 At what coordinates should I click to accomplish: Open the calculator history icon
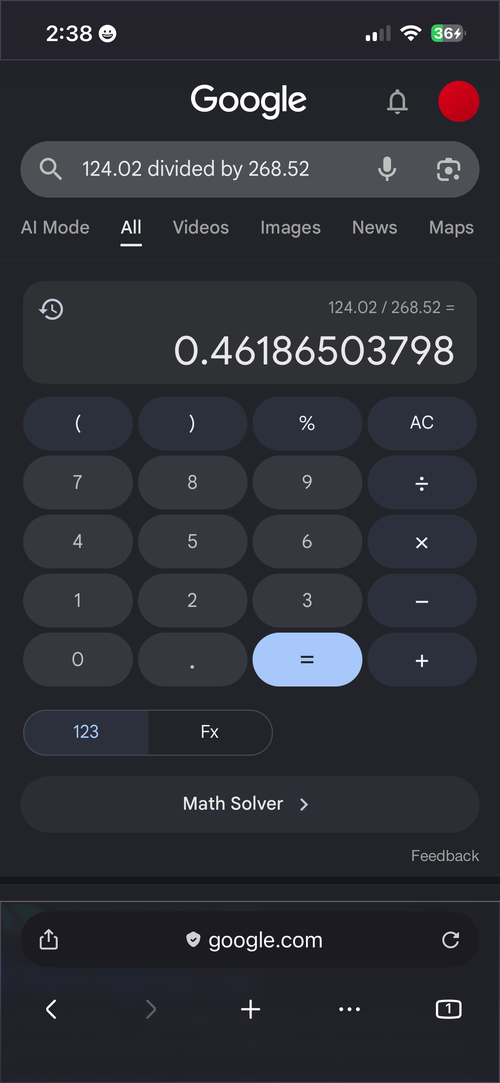point(51,309)
